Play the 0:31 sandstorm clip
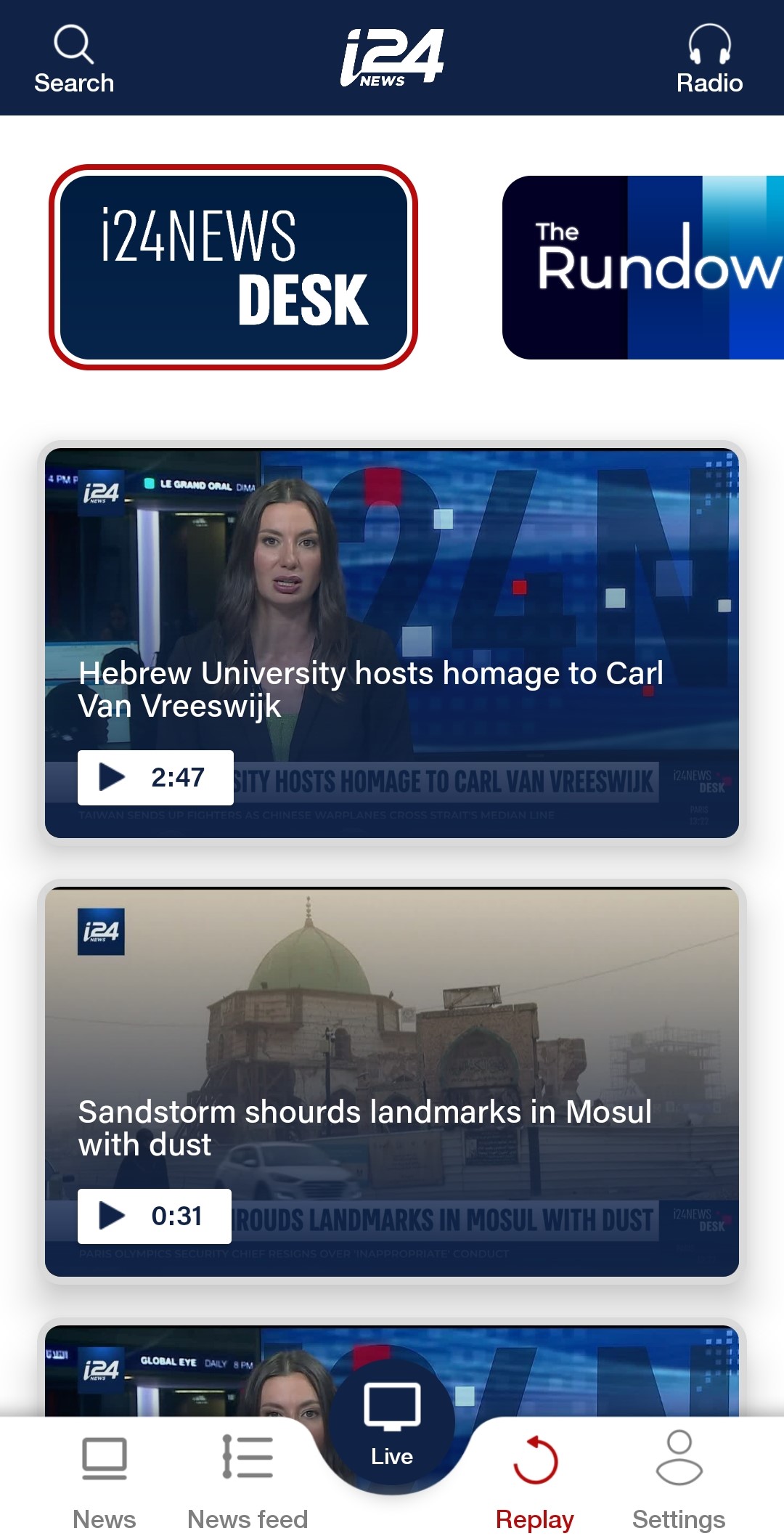The width and height of the screenshot is (784, 1536). coord(155,1216)
